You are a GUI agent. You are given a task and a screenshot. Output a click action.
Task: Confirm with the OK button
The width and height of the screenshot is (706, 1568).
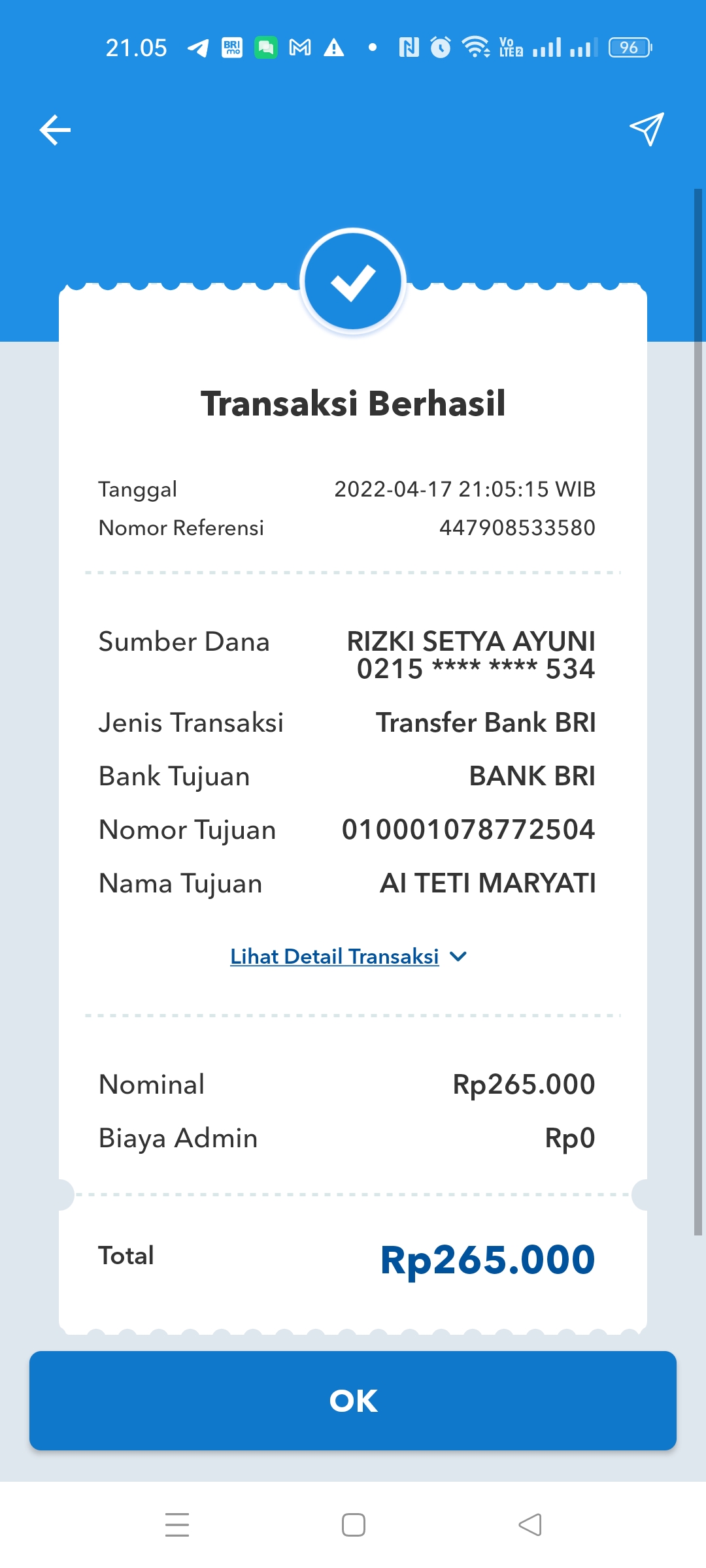point(353,1401)
